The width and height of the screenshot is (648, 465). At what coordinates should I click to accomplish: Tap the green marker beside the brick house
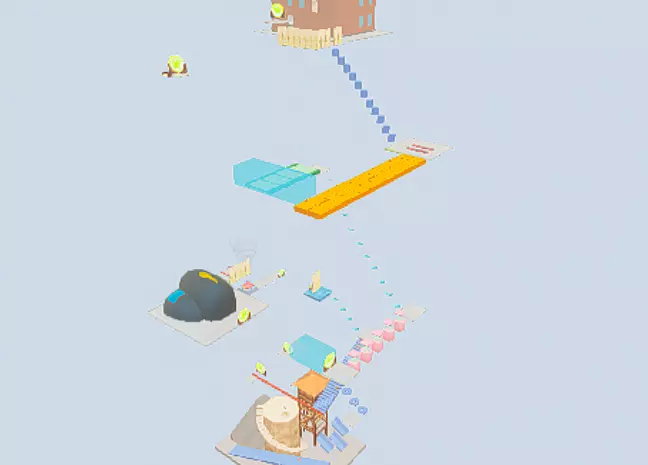pyautogui.click(x=277, y=11)
